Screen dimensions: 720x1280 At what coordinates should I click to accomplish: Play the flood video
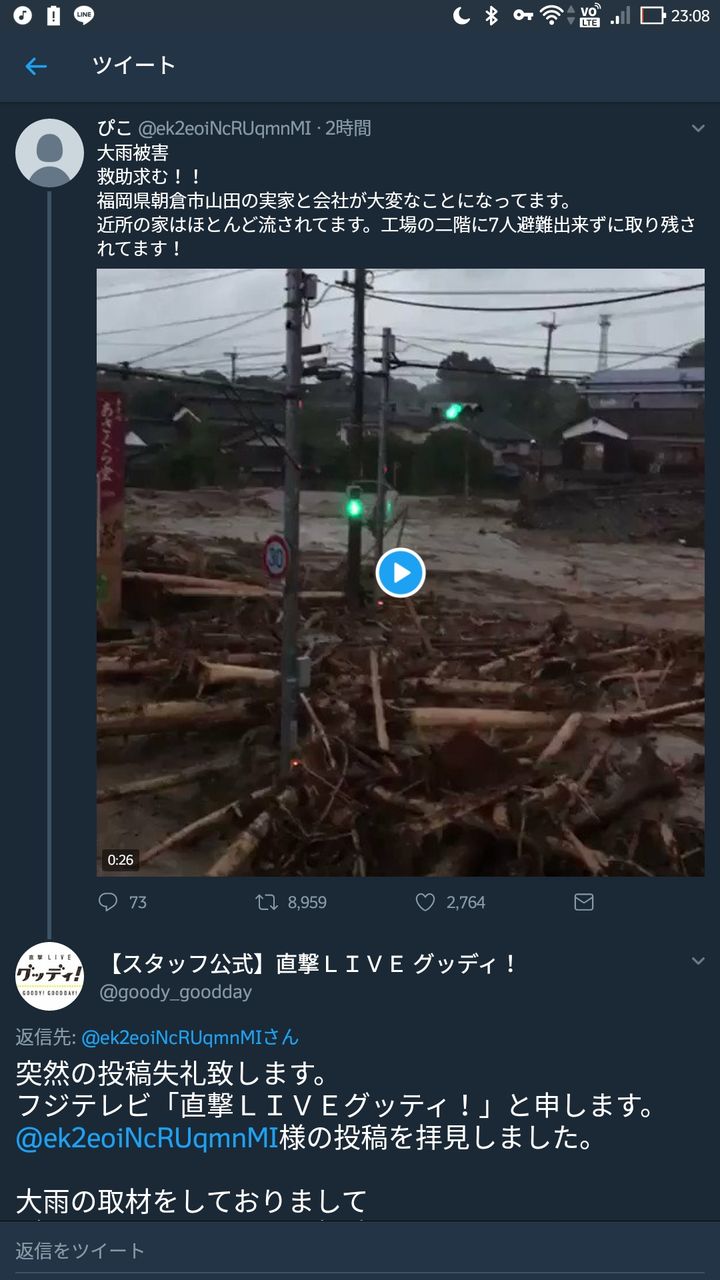[400, 573]
